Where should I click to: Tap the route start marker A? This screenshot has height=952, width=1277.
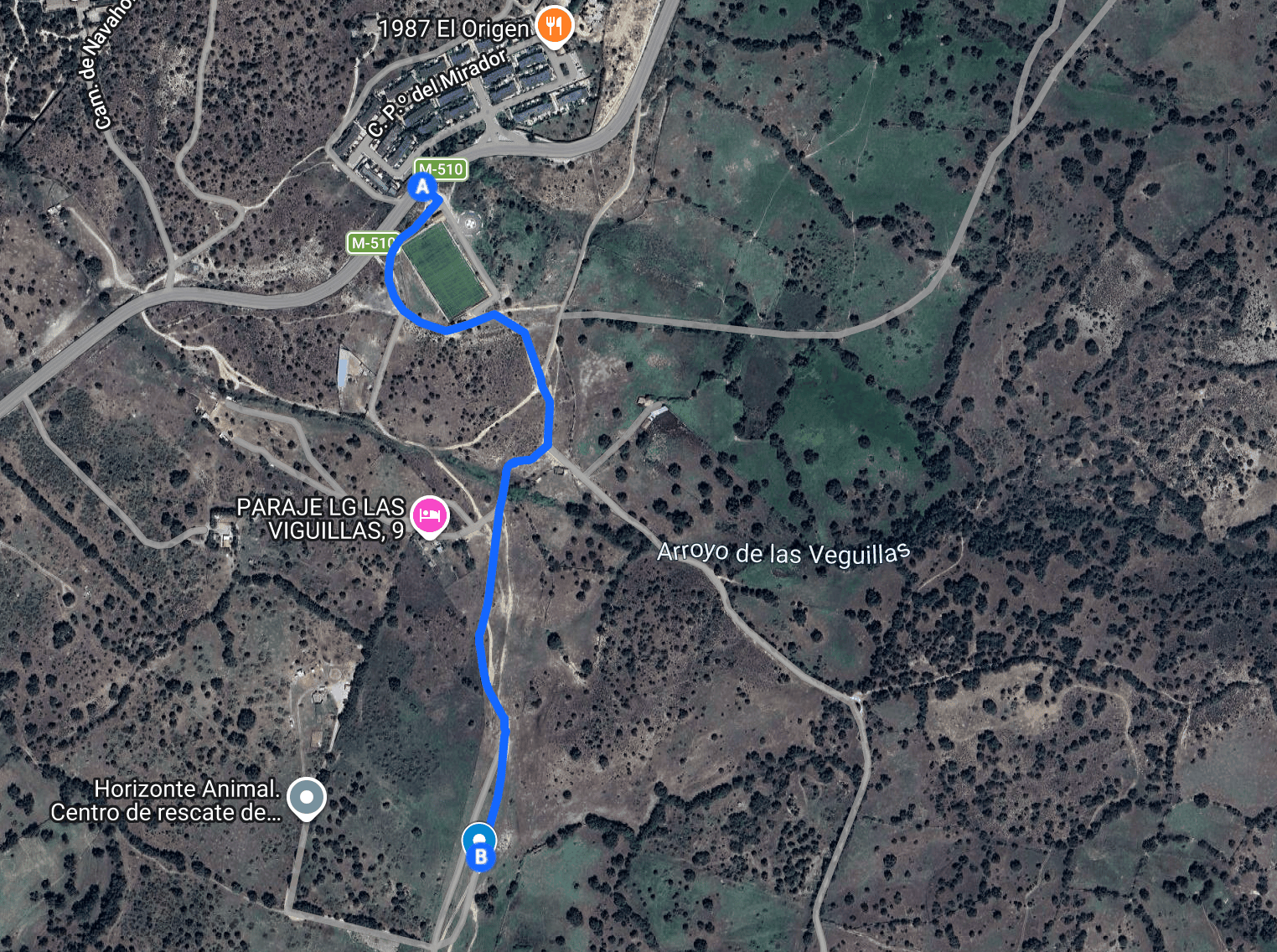pos(422,187)
